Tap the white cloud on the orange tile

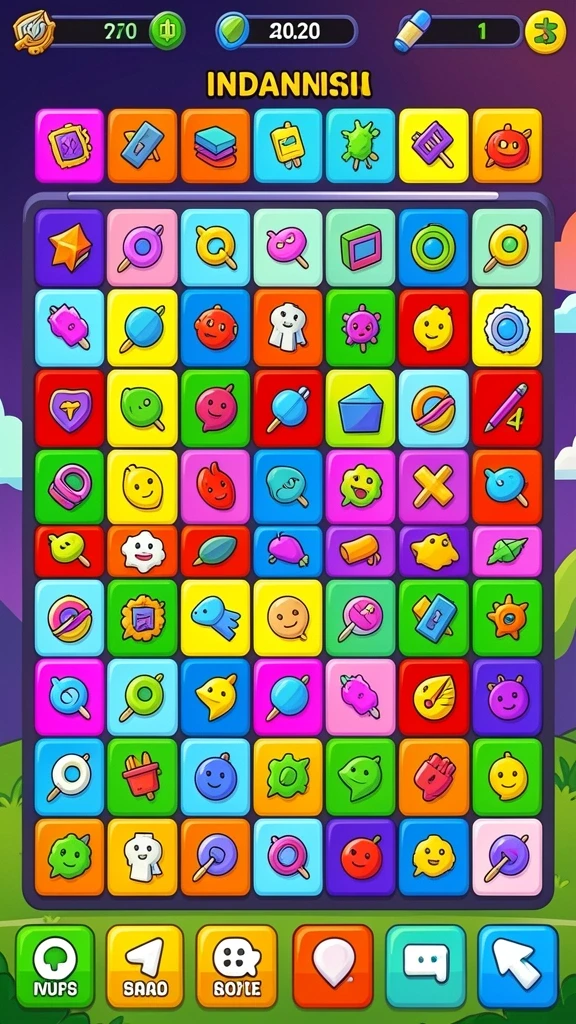[142, 550]
